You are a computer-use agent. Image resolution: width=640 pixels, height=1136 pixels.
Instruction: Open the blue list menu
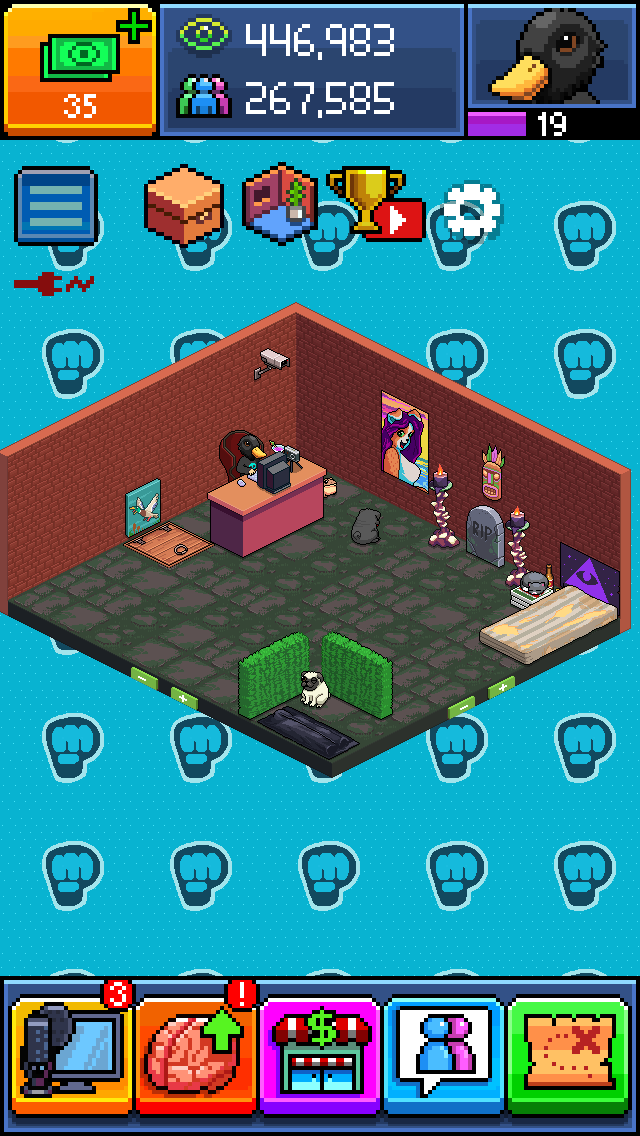point(56,206)
